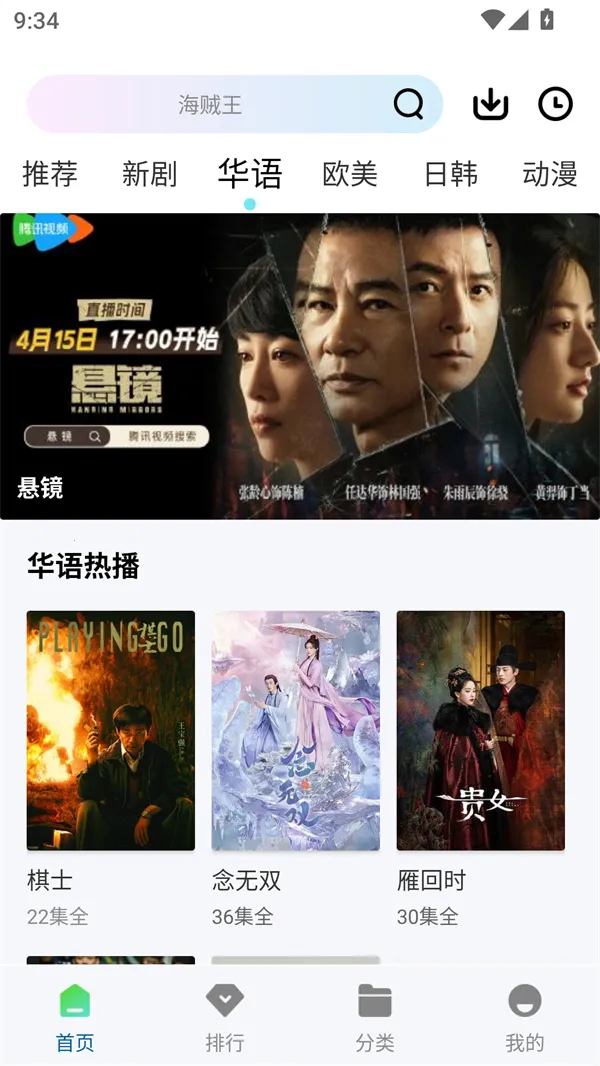Open the 悬镜 featured banner

[x=300, y=366]
